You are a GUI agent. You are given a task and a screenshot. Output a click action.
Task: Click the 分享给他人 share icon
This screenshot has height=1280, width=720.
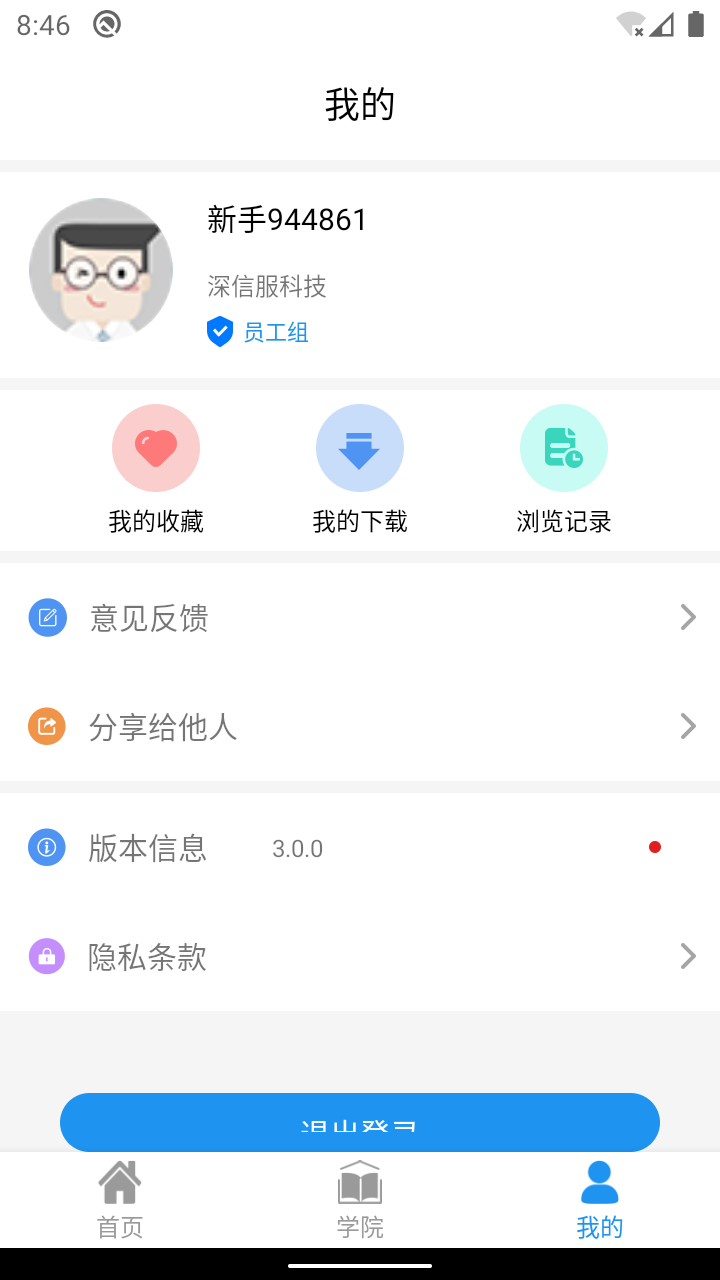point(46,727)
